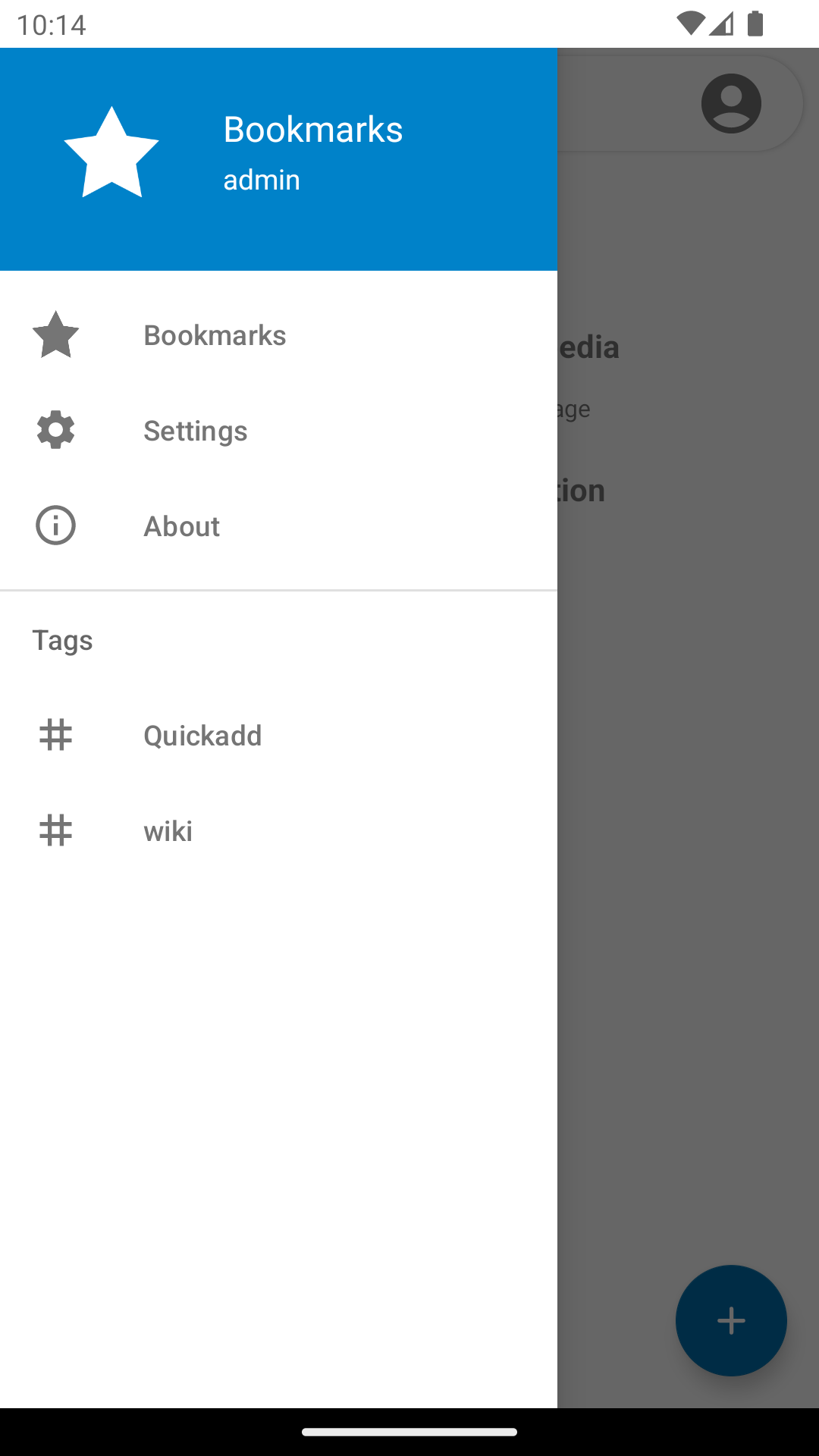
Task: Go to Settings
Action: click(x=196, y=431)
